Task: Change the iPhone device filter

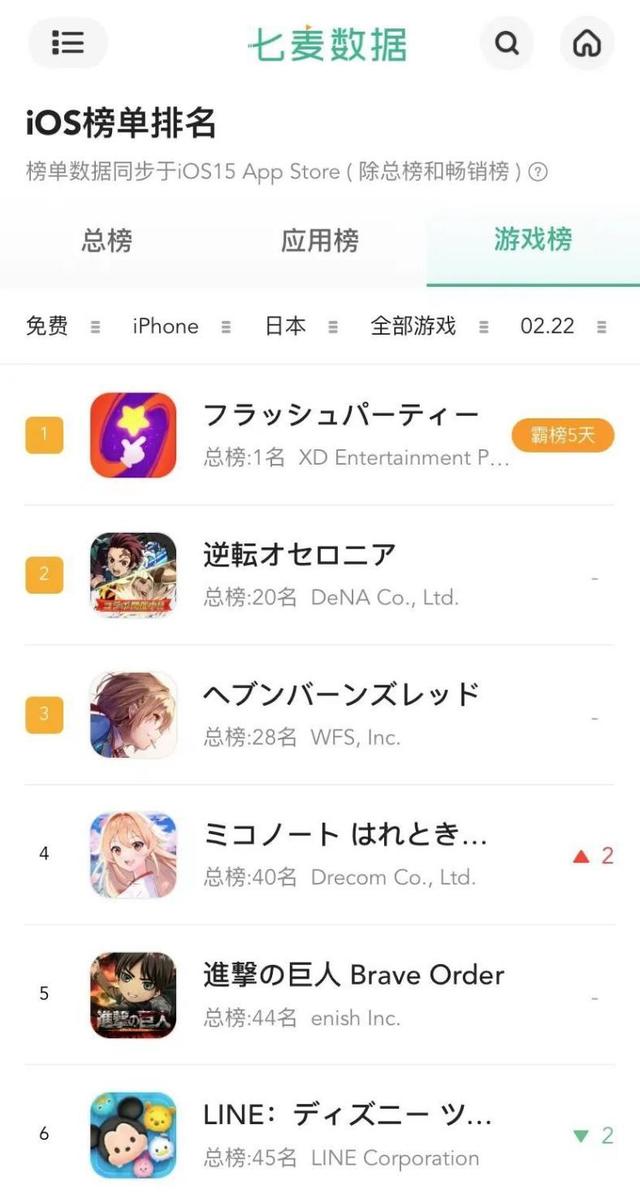Action: click(x=180, y=327)
